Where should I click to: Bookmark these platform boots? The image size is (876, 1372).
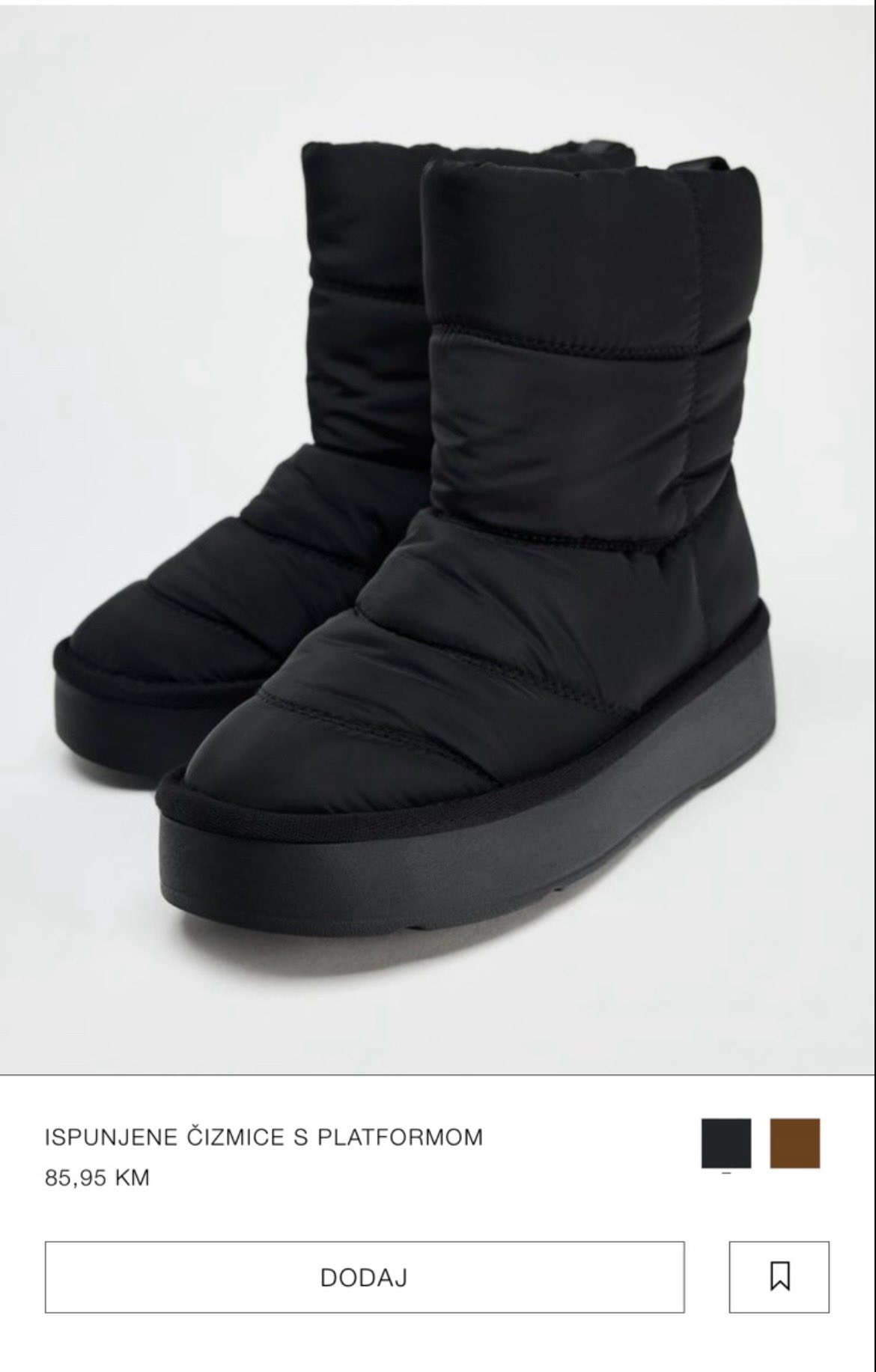[779, 1277]
